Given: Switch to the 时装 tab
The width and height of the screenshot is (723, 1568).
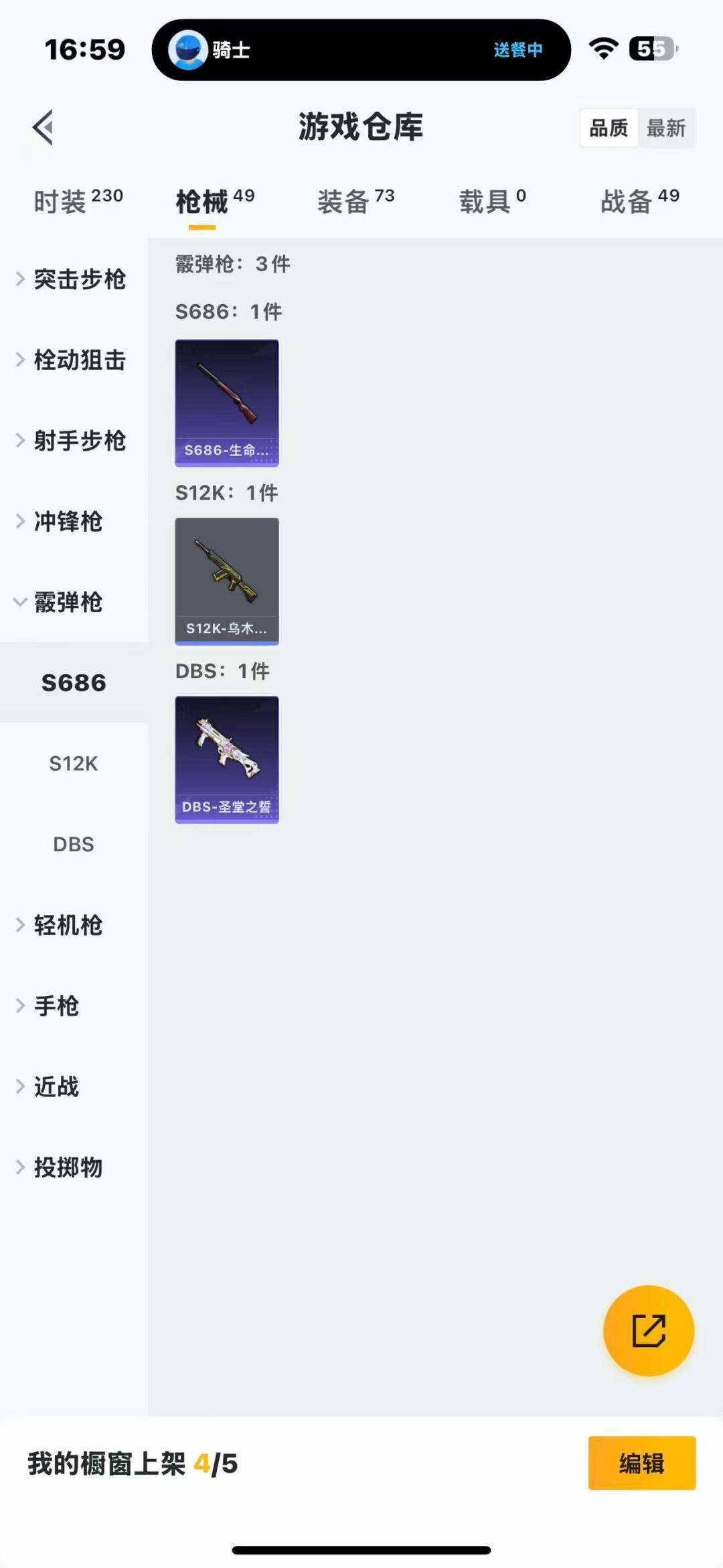Looking at the screenshot, I should point(78,200).
